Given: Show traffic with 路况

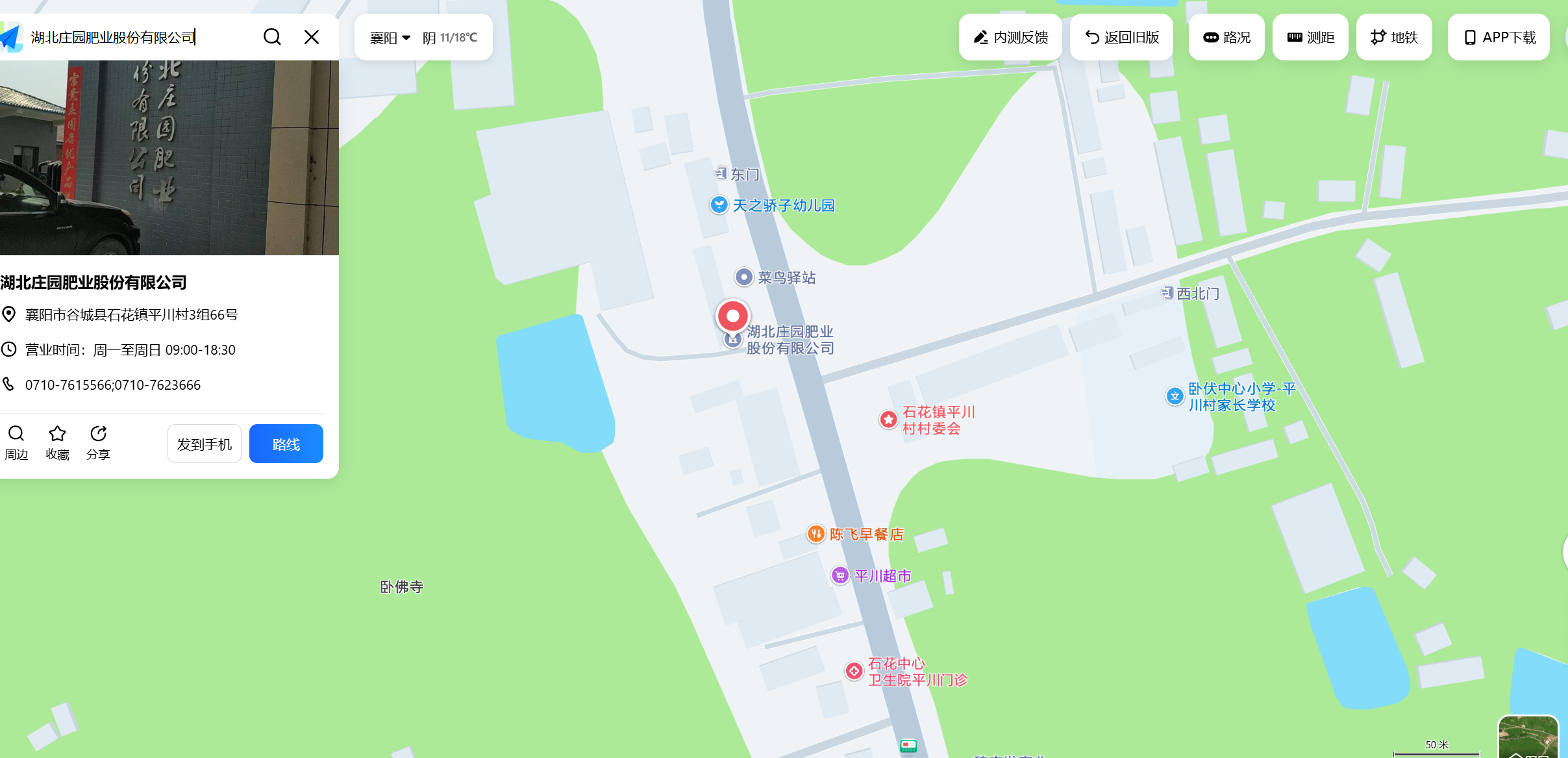Looking at the screenshot, I should pos(1226,38).
